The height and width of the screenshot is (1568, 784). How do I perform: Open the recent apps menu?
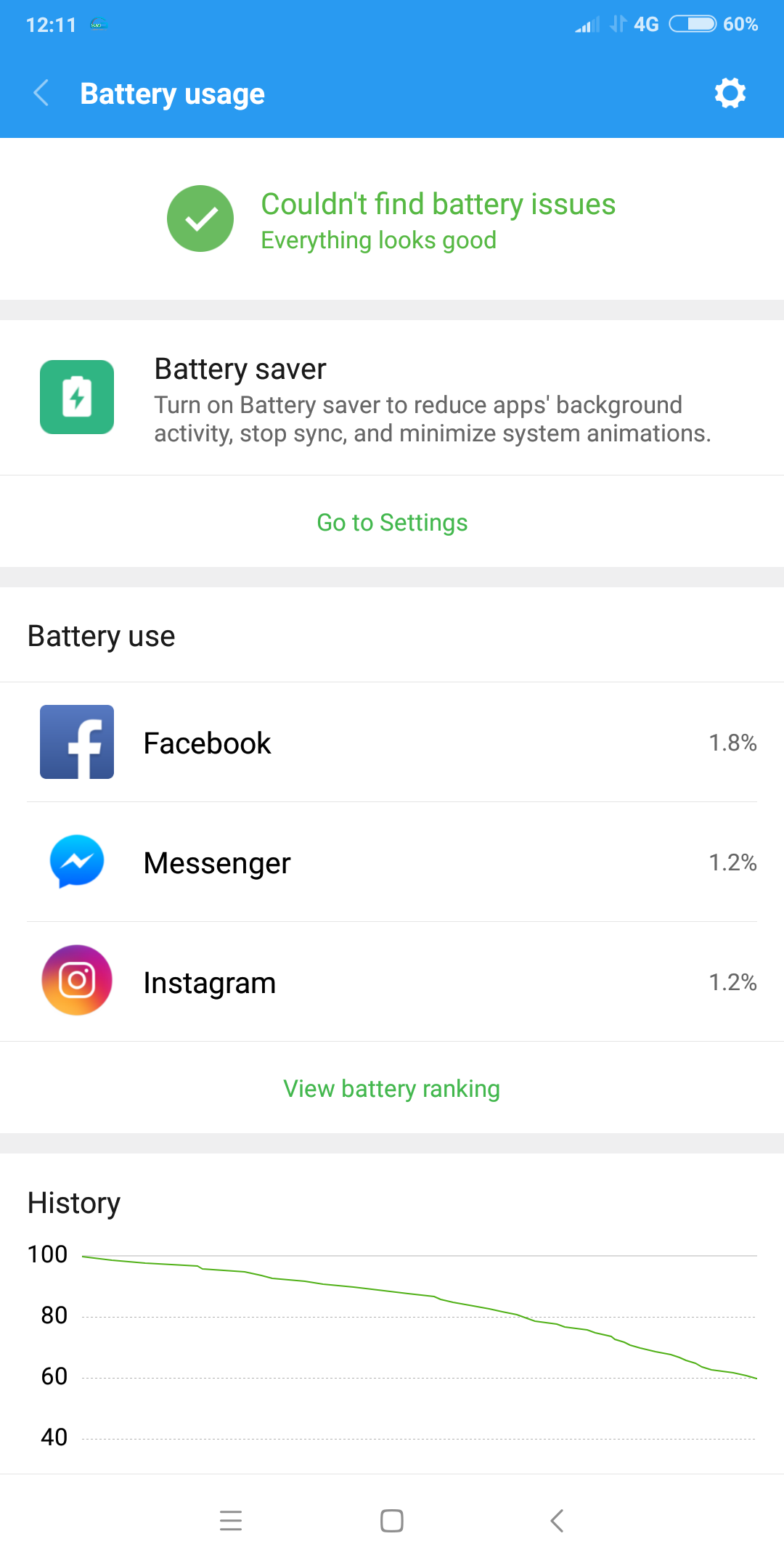[x=231, y=1521]
